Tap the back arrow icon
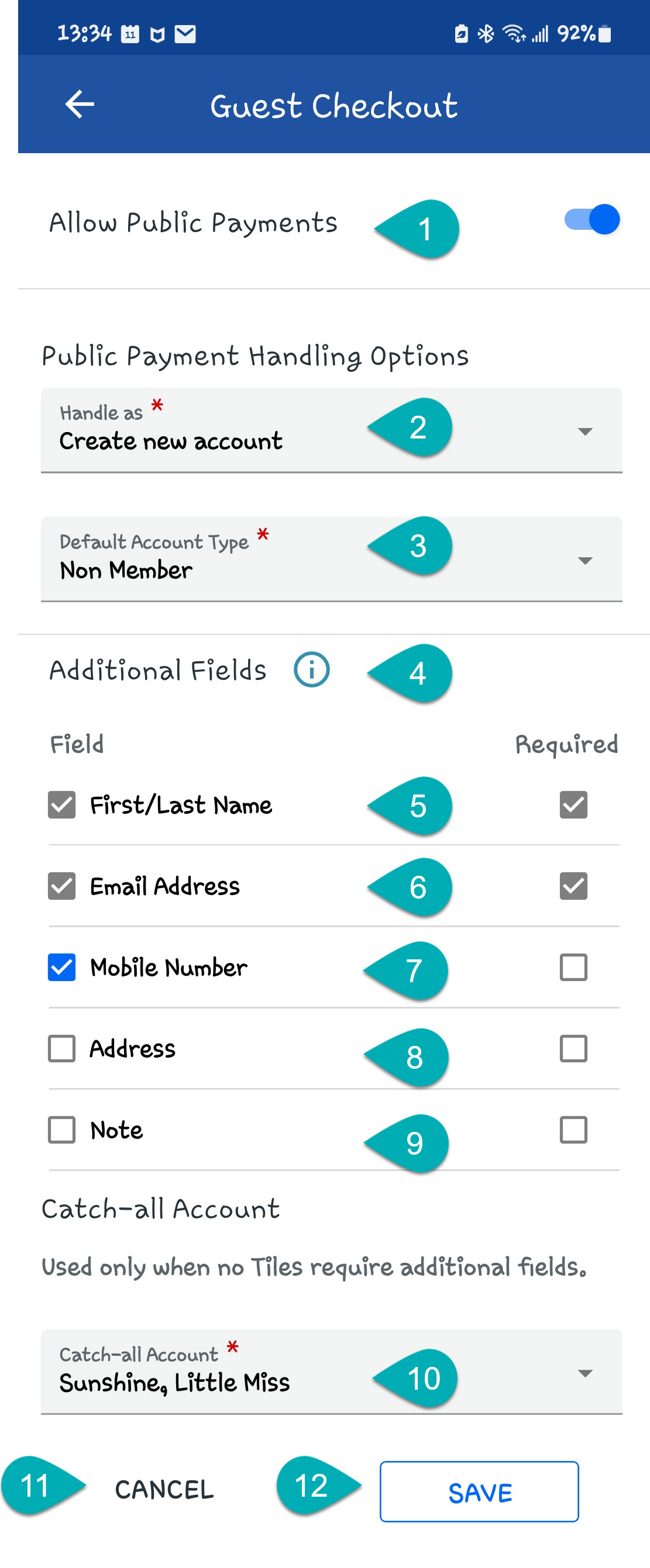Screen dimensions: 650x1568 [79, 105]
